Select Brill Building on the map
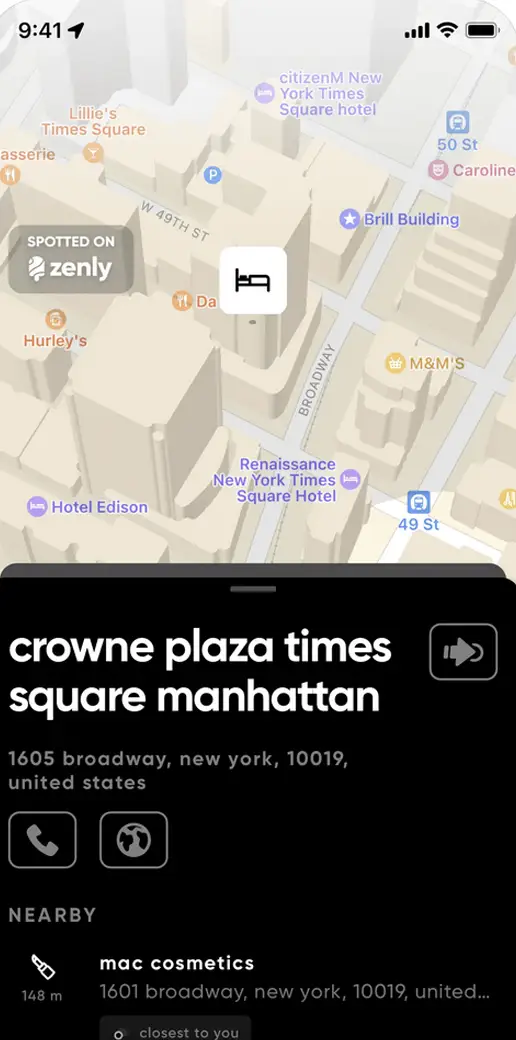The image size is (516, 1040). pos(399,220)
